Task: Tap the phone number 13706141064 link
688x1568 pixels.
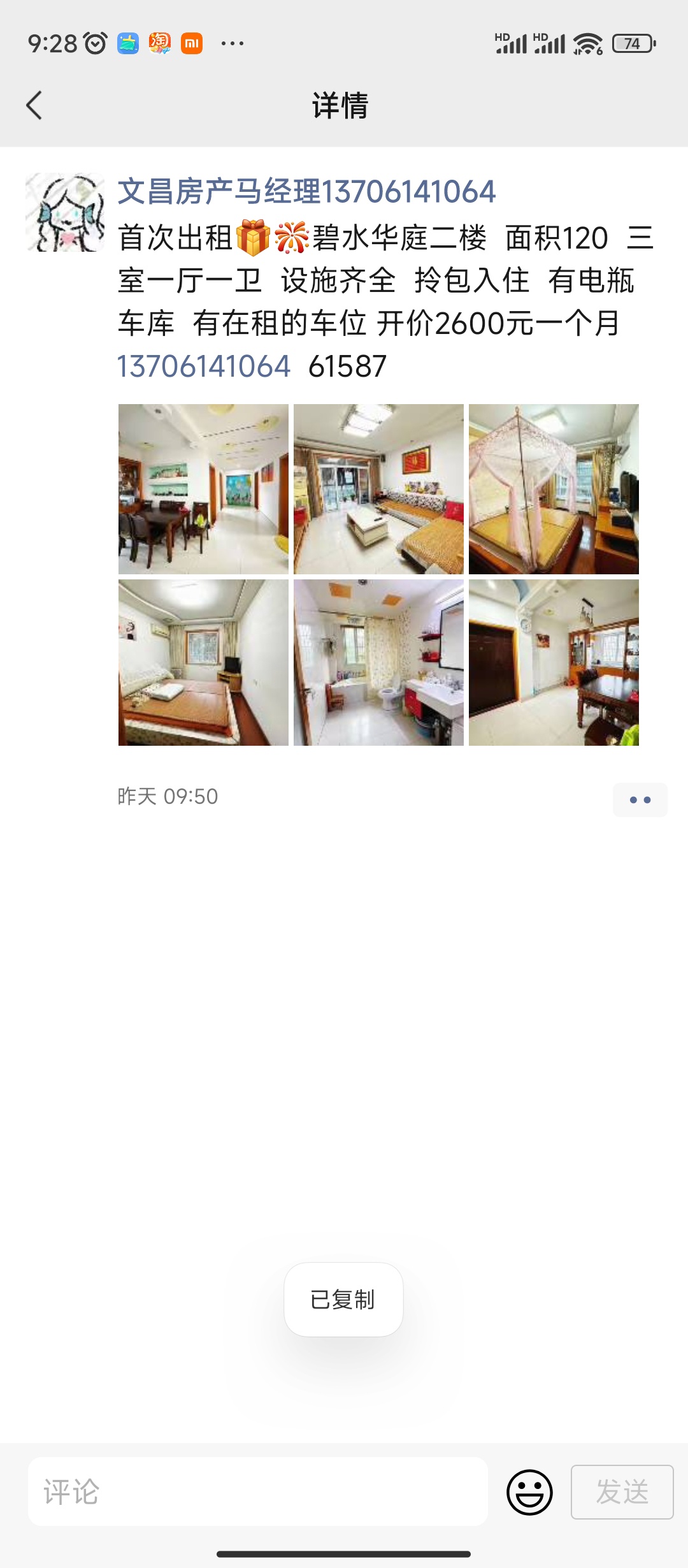Action: [x=204, y=367]
